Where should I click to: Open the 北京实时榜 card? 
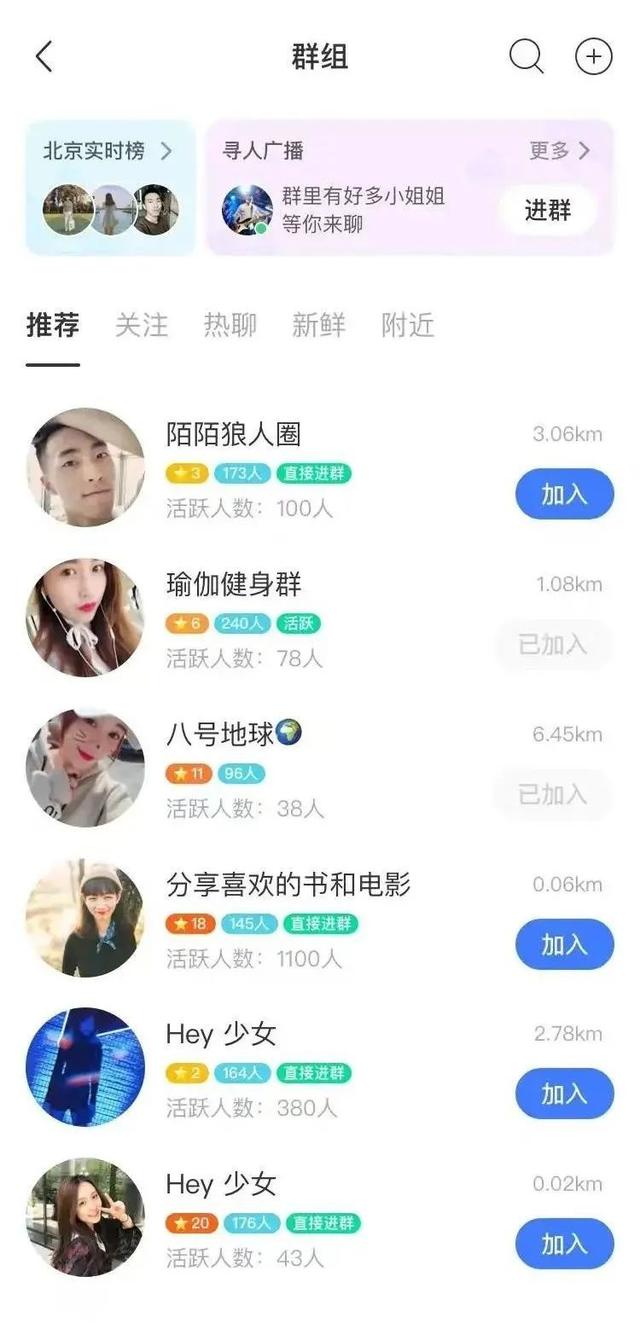click(110, 187)
